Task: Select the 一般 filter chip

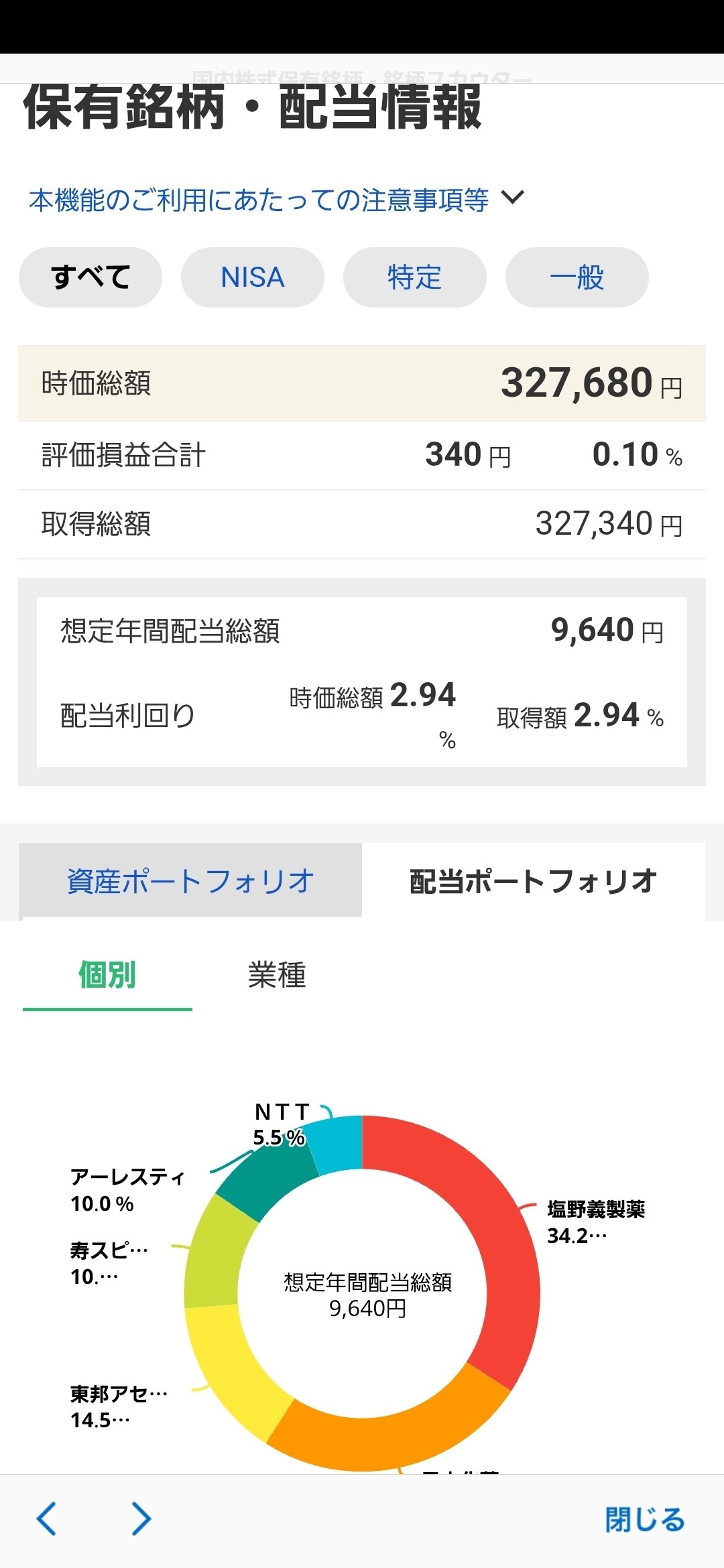Action: pyautogui.click(x=577, y=277)
